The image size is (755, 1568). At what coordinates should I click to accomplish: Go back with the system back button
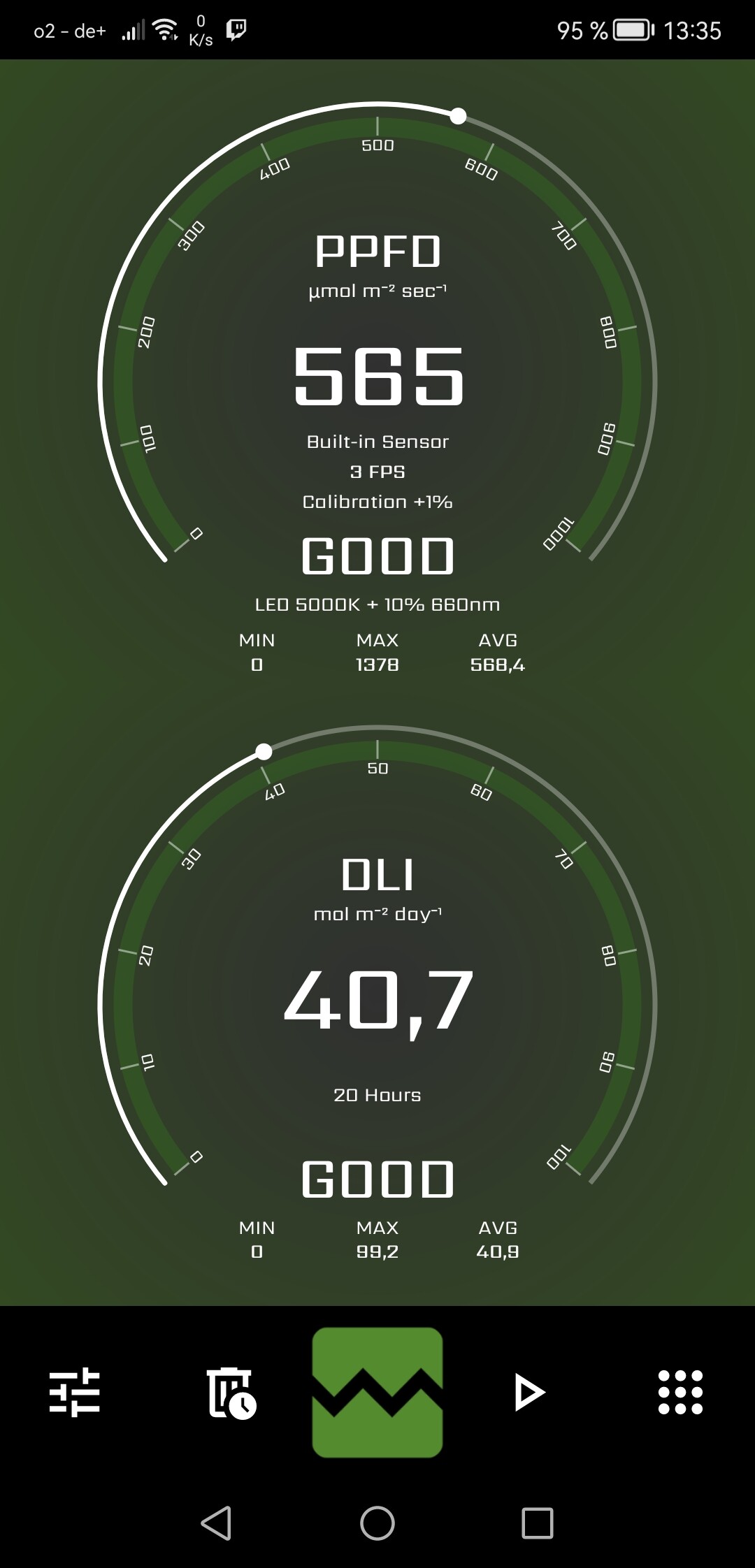click(x=216, y=1523)
